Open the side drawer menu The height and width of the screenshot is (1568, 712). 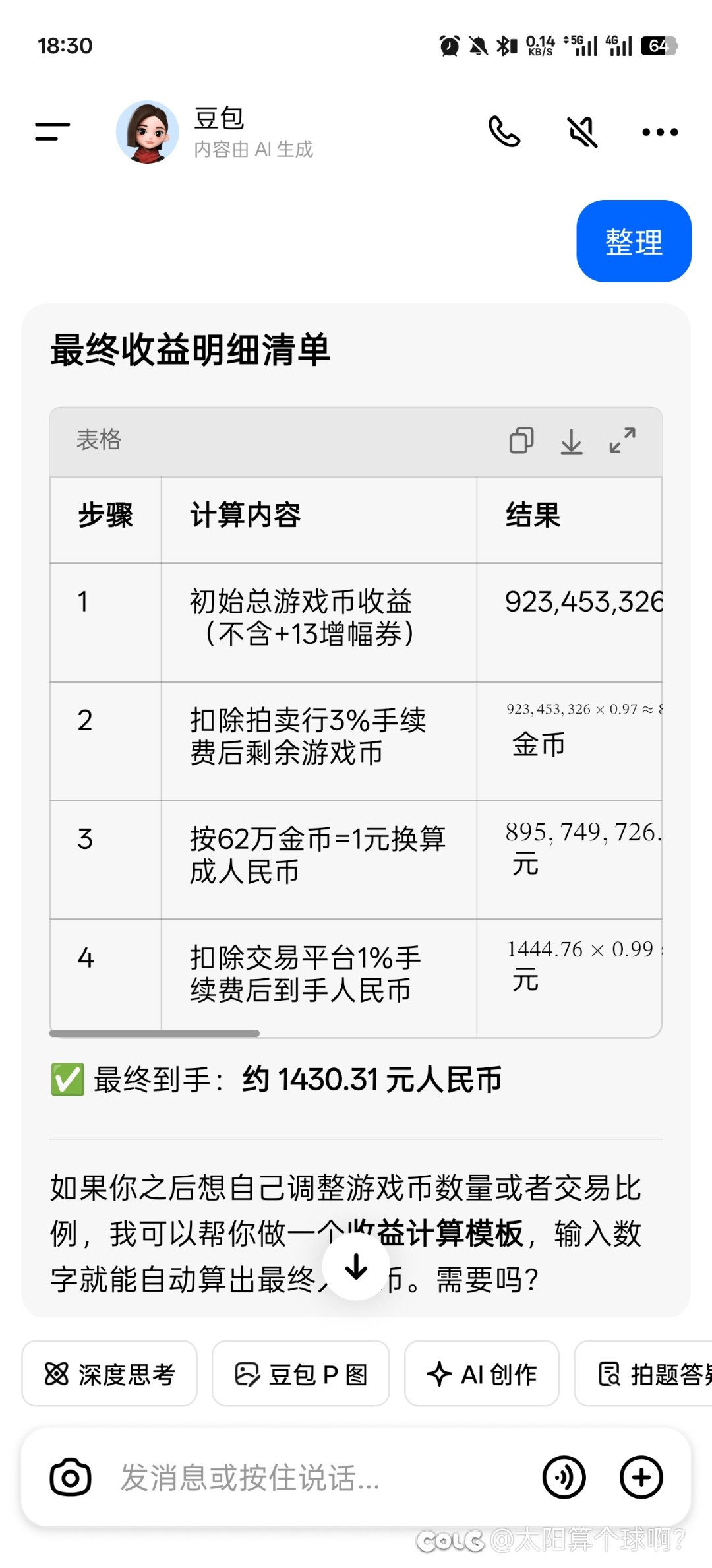53,131
